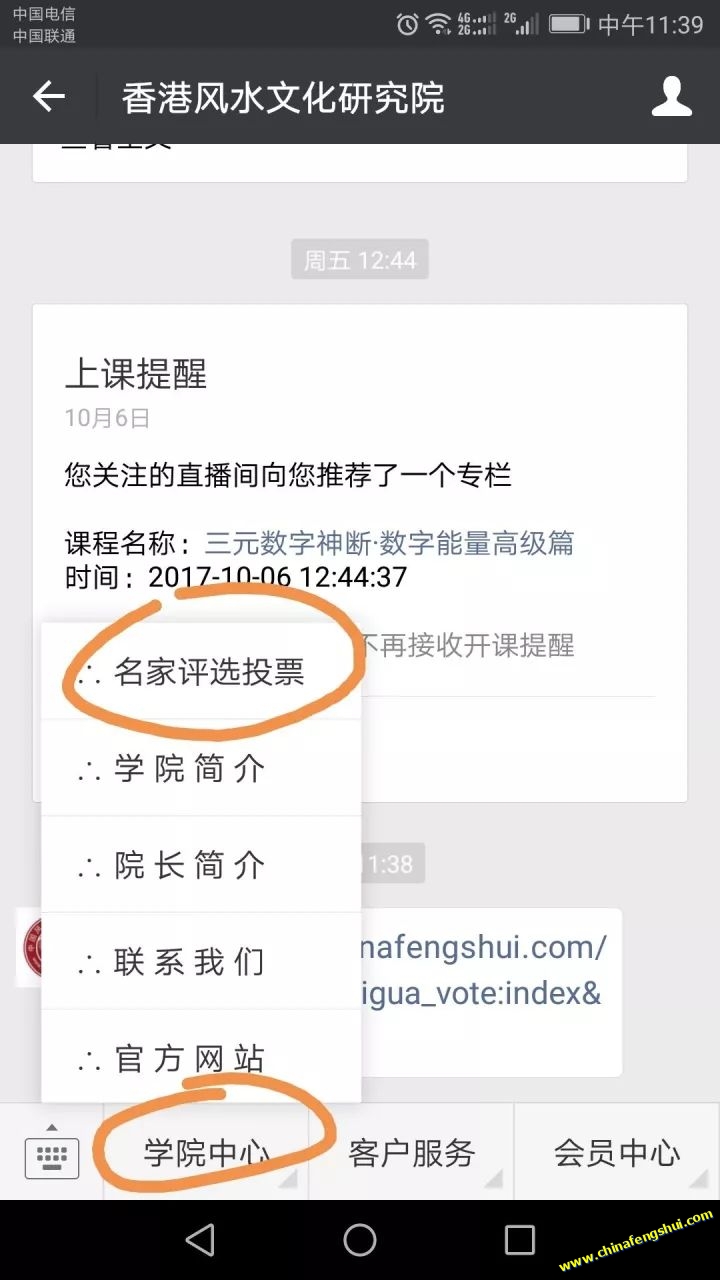The height and width of the screenshot is (1280, 720).
Task: Expand the 客户服务 bottom menu
Action: point(411,1153)
